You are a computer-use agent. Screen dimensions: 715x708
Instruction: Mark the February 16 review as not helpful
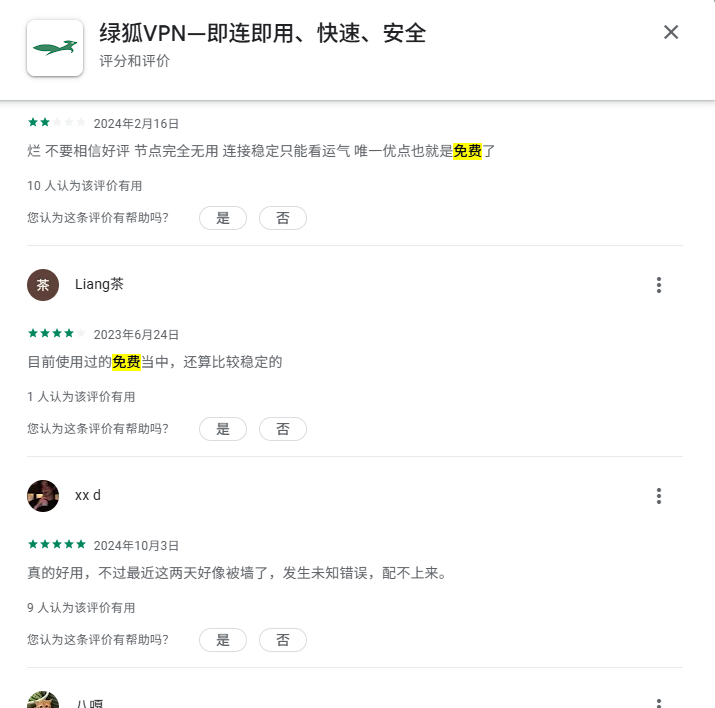(283, 218)
